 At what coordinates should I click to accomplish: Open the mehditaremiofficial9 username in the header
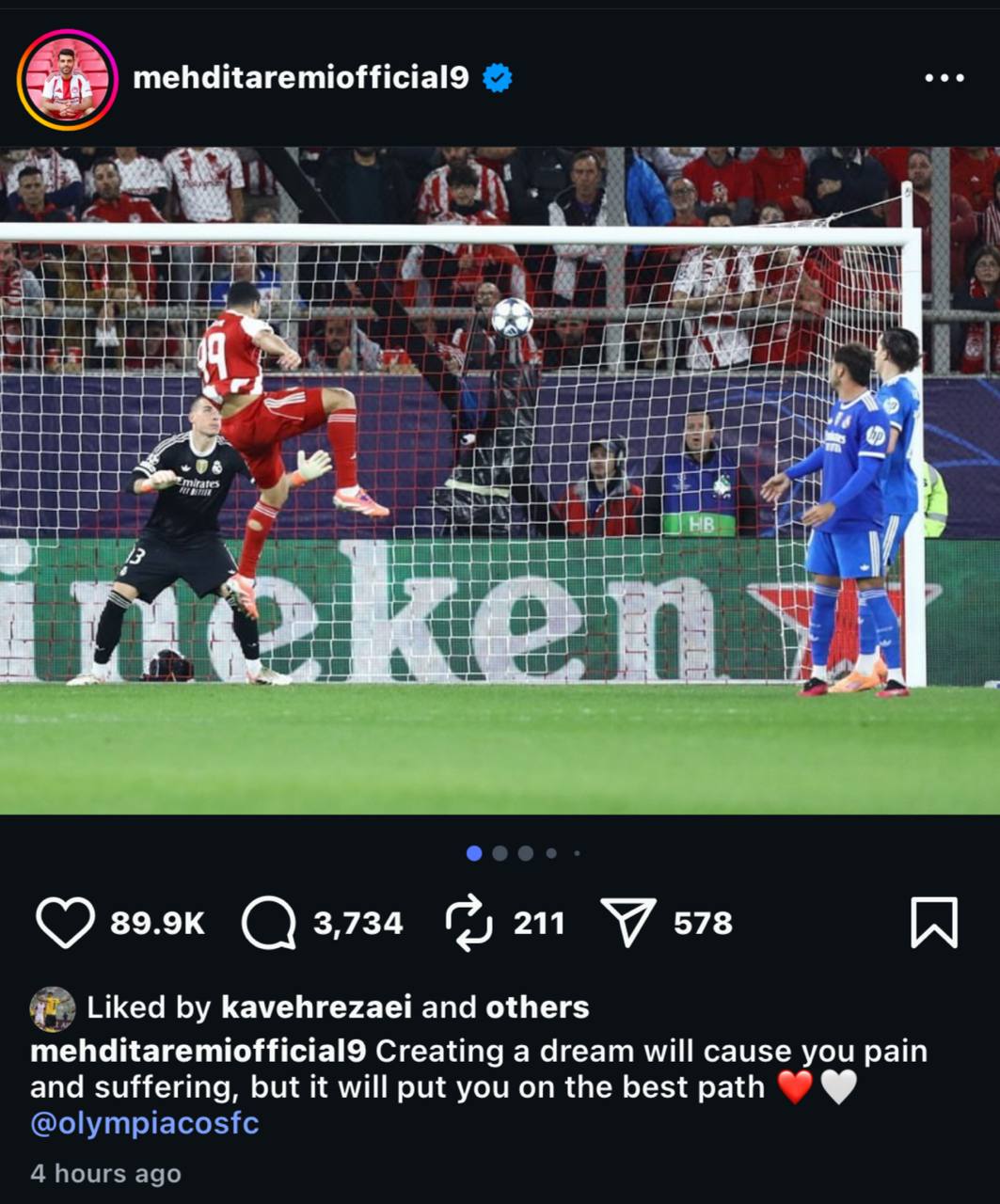[301, 78]
